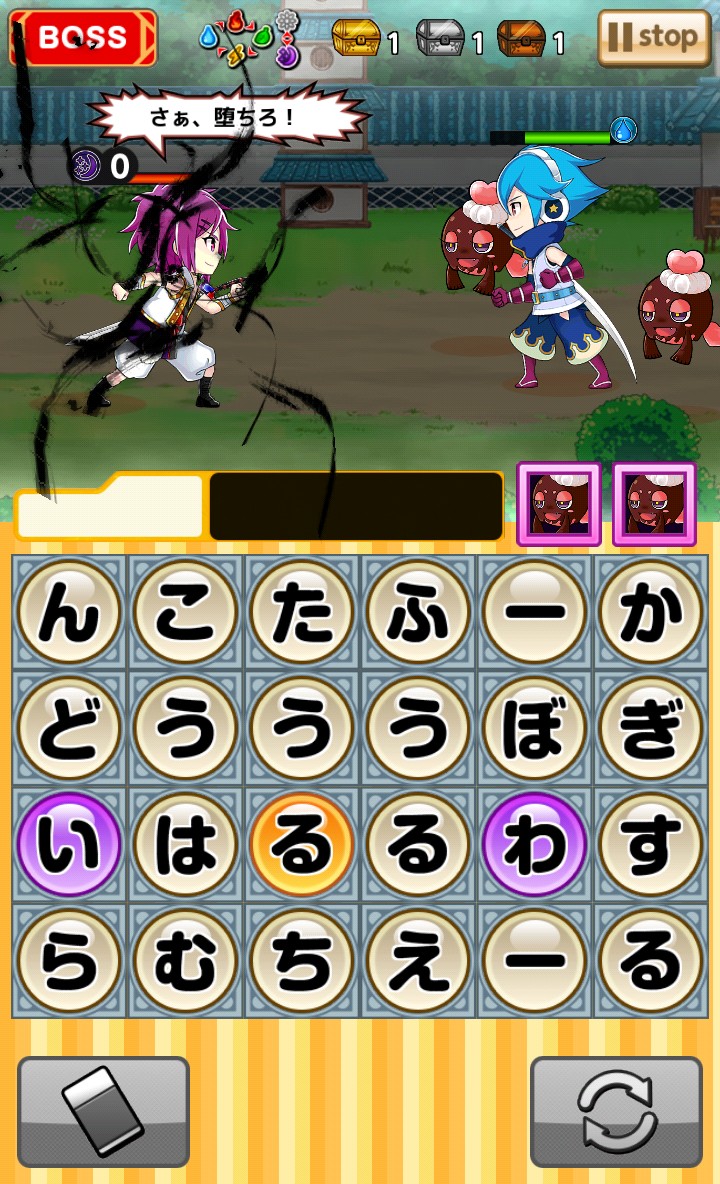Image resolution: width=720 pixels, height=1184 pixels.
Task: Shuffle the letter tiles with the refresh button
Action: (x=616, y=1110)
